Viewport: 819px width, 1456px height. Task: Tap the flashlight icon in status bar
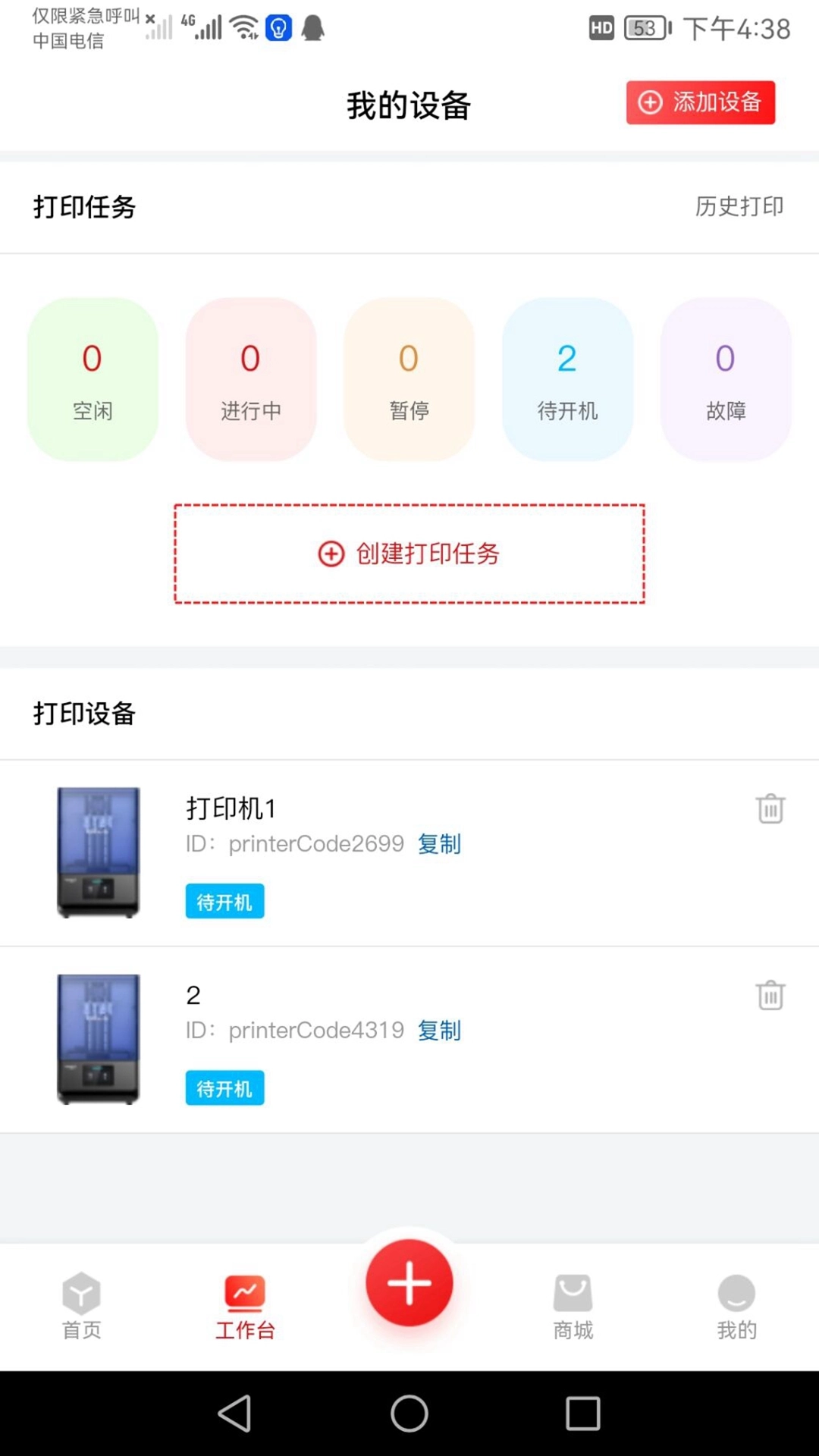(279, 27)
